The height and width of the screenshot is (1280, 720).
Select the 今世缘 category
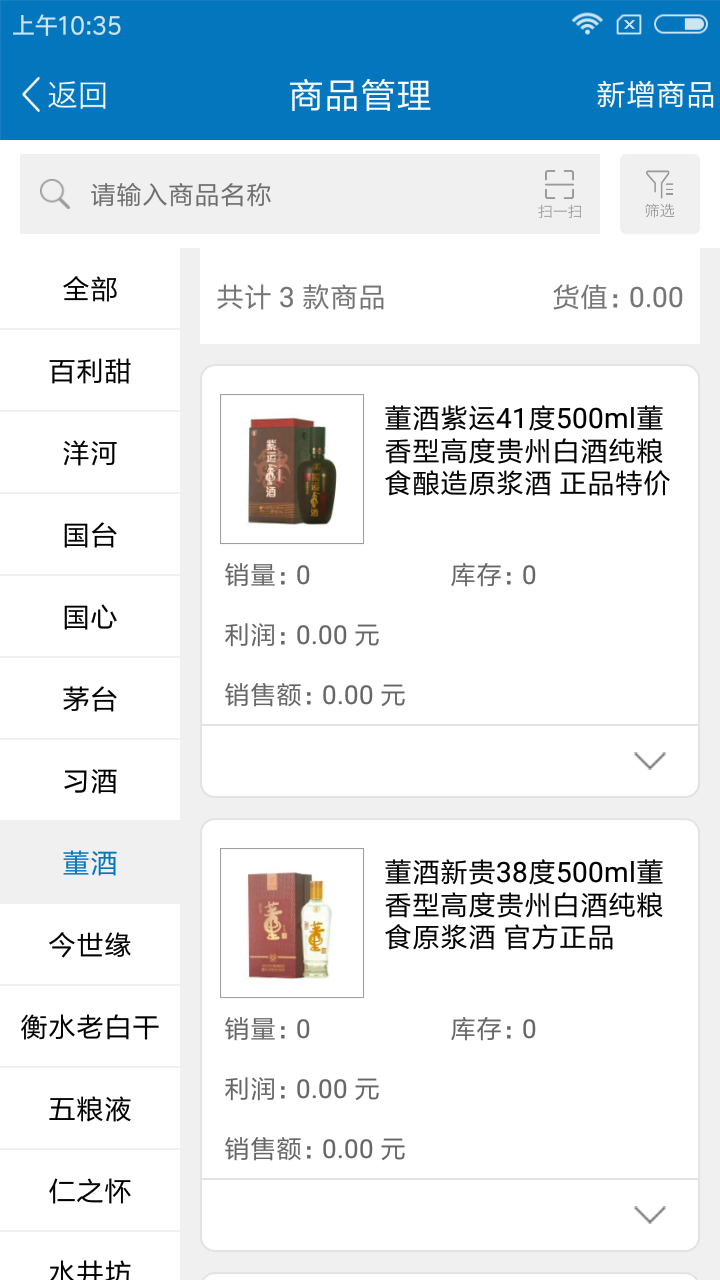pos(90,945)
